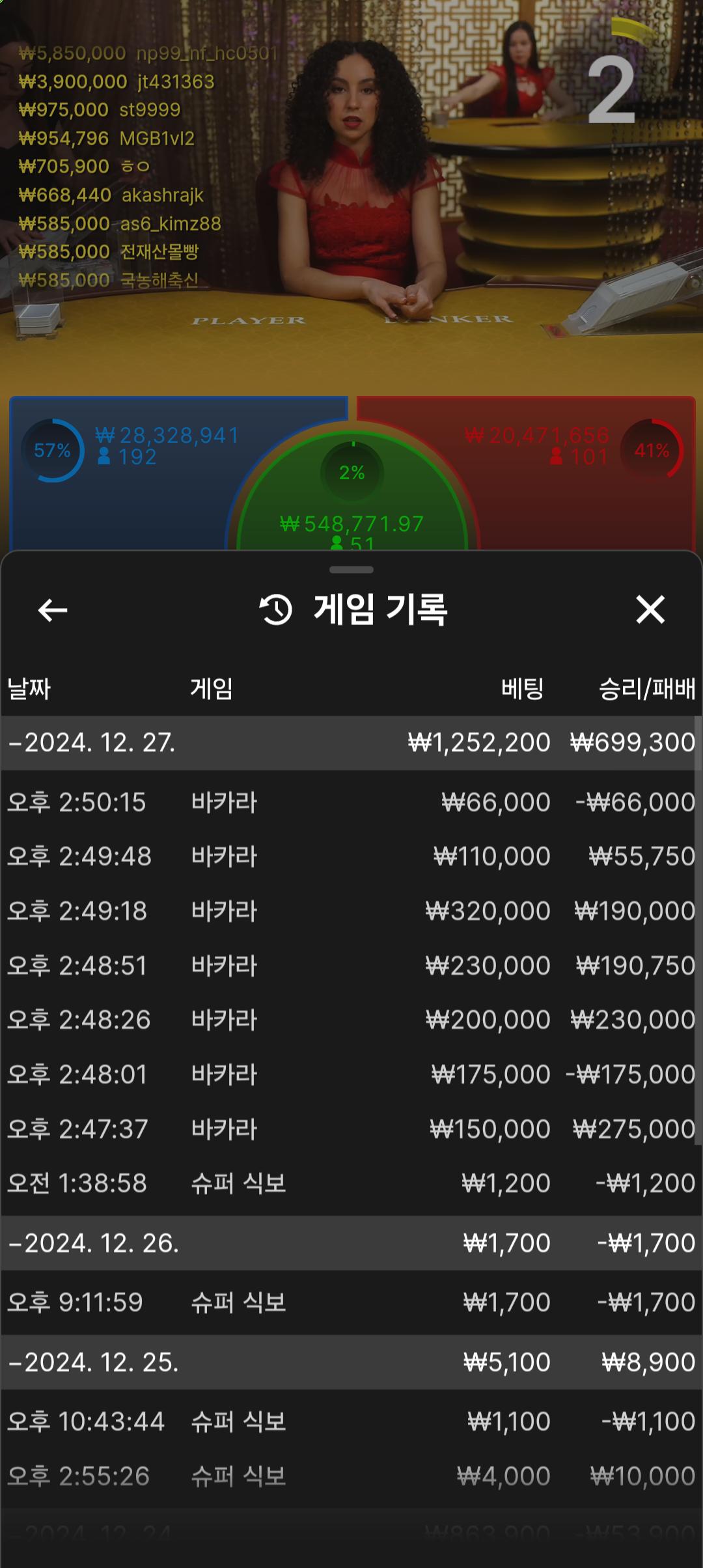Open the 오후 2:49:48 baccarat record
Screen dimensions: 703x1568
tap(351, 856)
